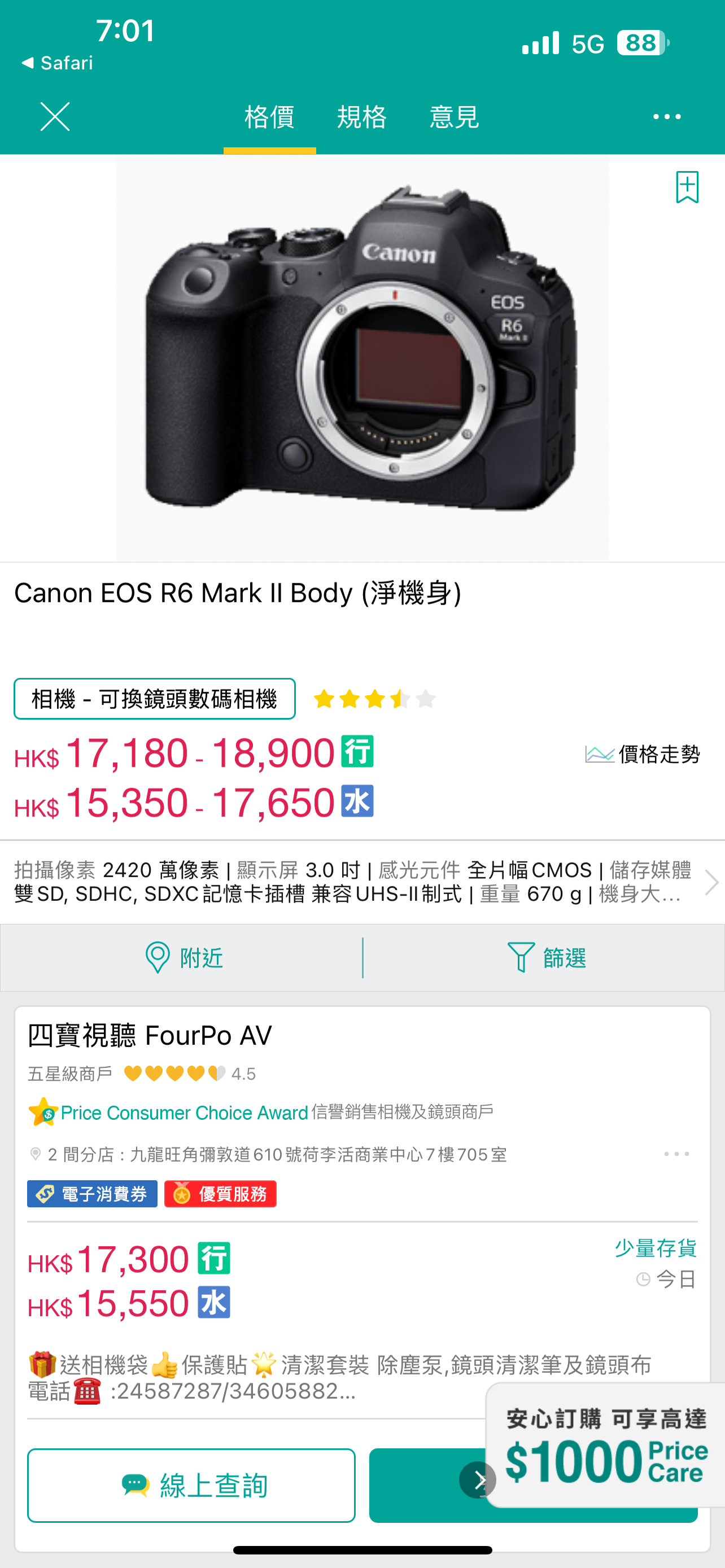This screenshot has height=1568, width=725.
Task: Toggle the 電子消費券 consumer voucher badge
Action: [92, 1193]
